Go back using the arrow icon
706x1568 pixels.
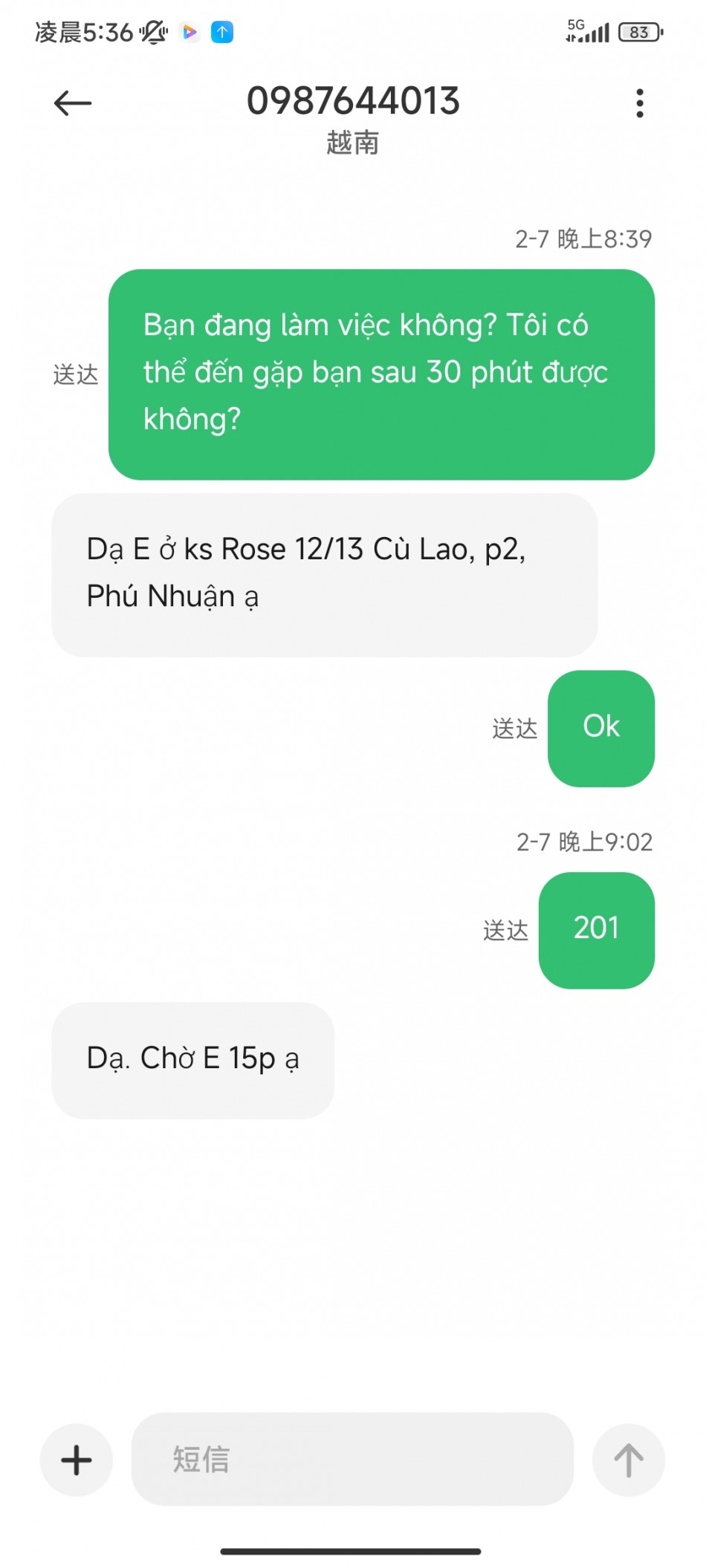coord(73,103)
